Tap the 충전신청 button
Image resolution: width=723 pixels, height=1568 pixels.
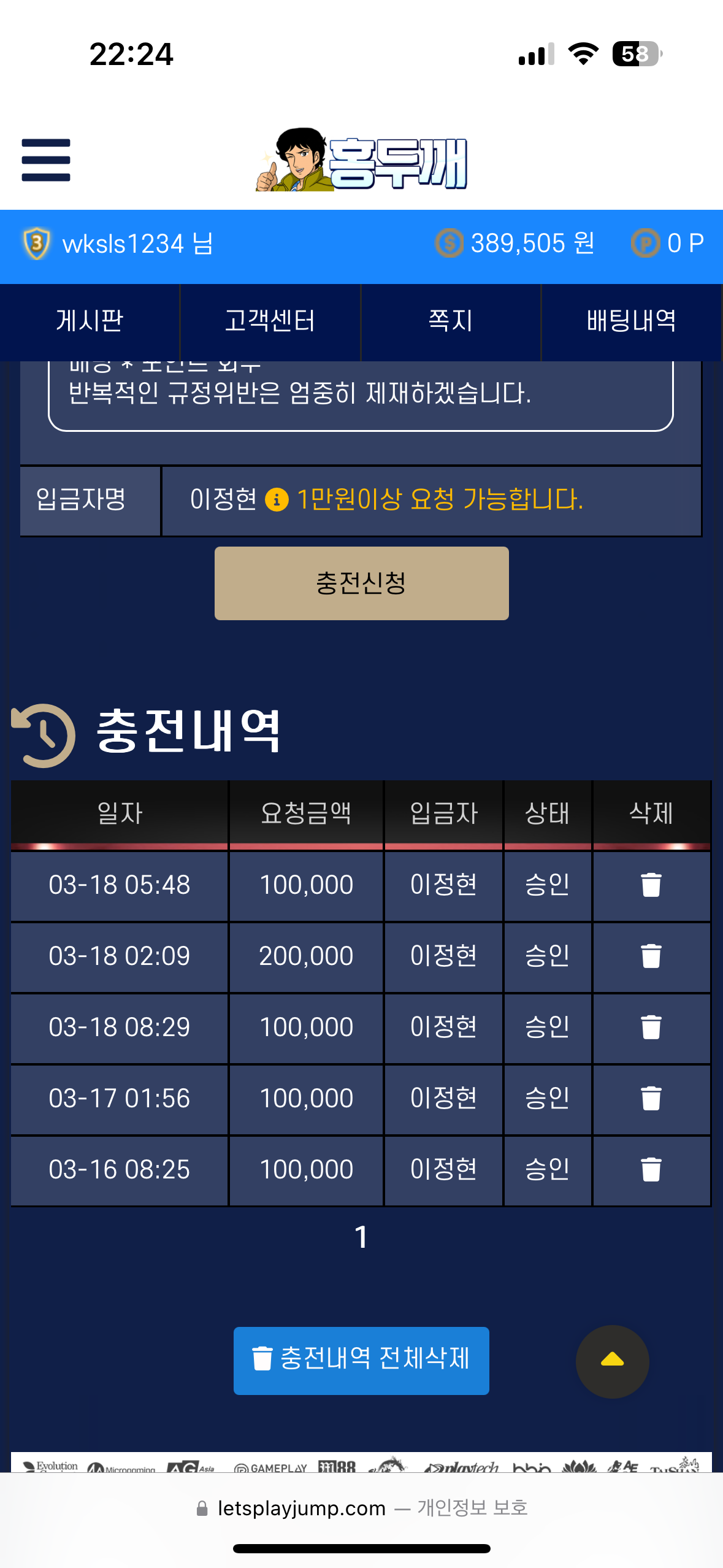pyautogui.click(x=361, y=583)
